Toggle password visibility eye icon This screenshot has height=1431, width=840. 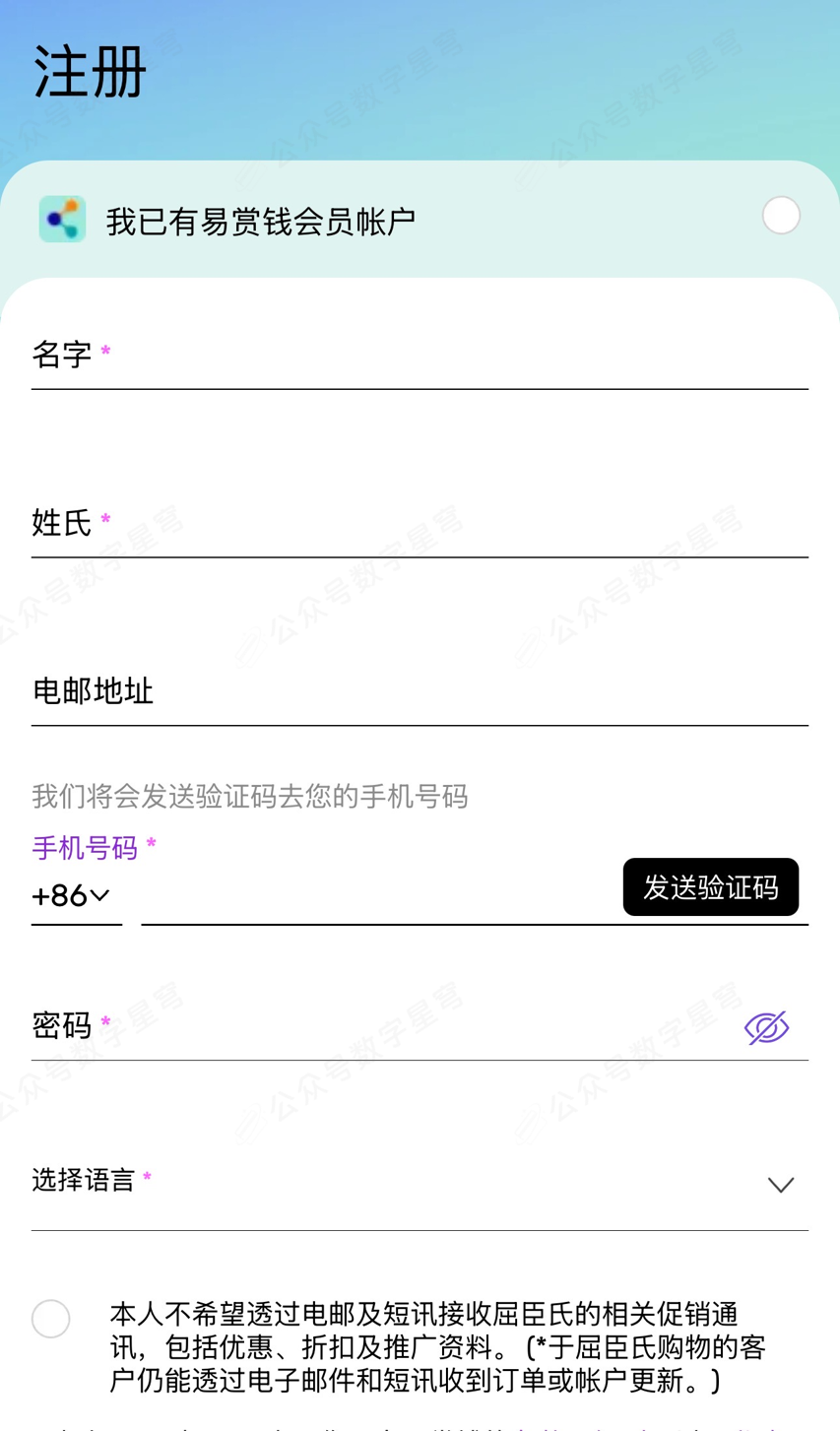pyautogui.click(x=766, y=1027)
